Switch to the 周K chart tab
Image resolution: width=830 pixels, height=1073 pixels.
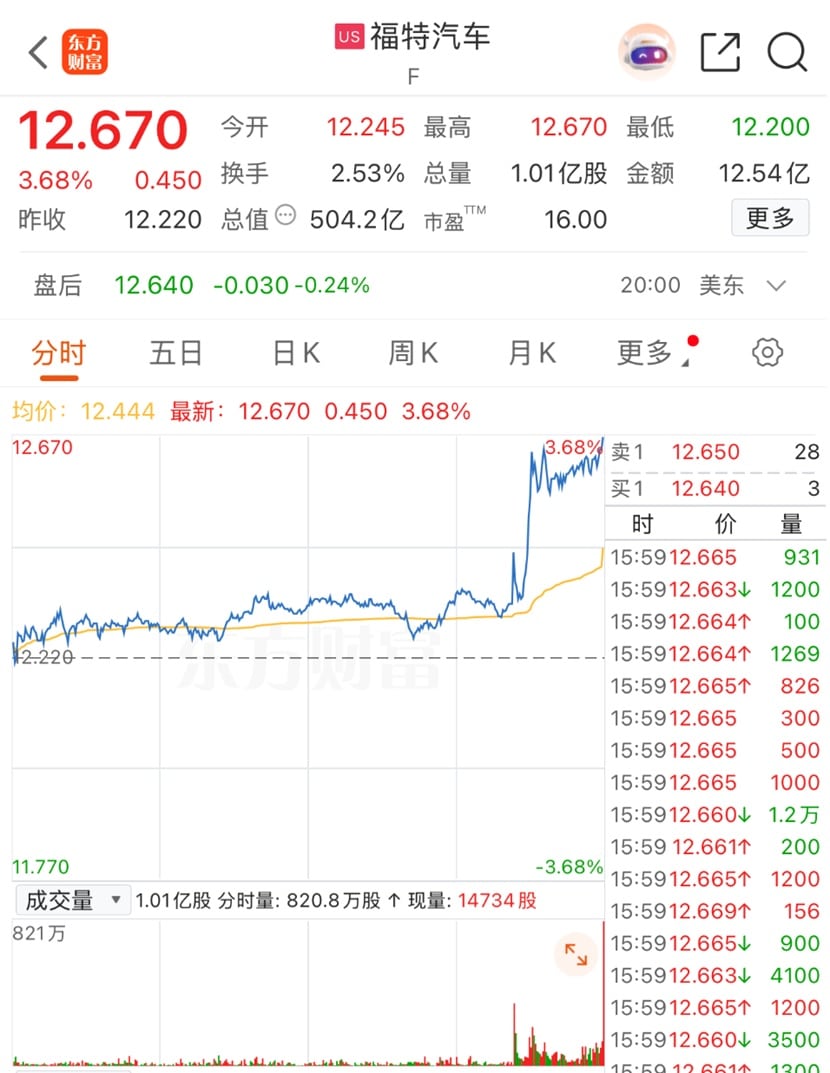(x=413, y=352)
